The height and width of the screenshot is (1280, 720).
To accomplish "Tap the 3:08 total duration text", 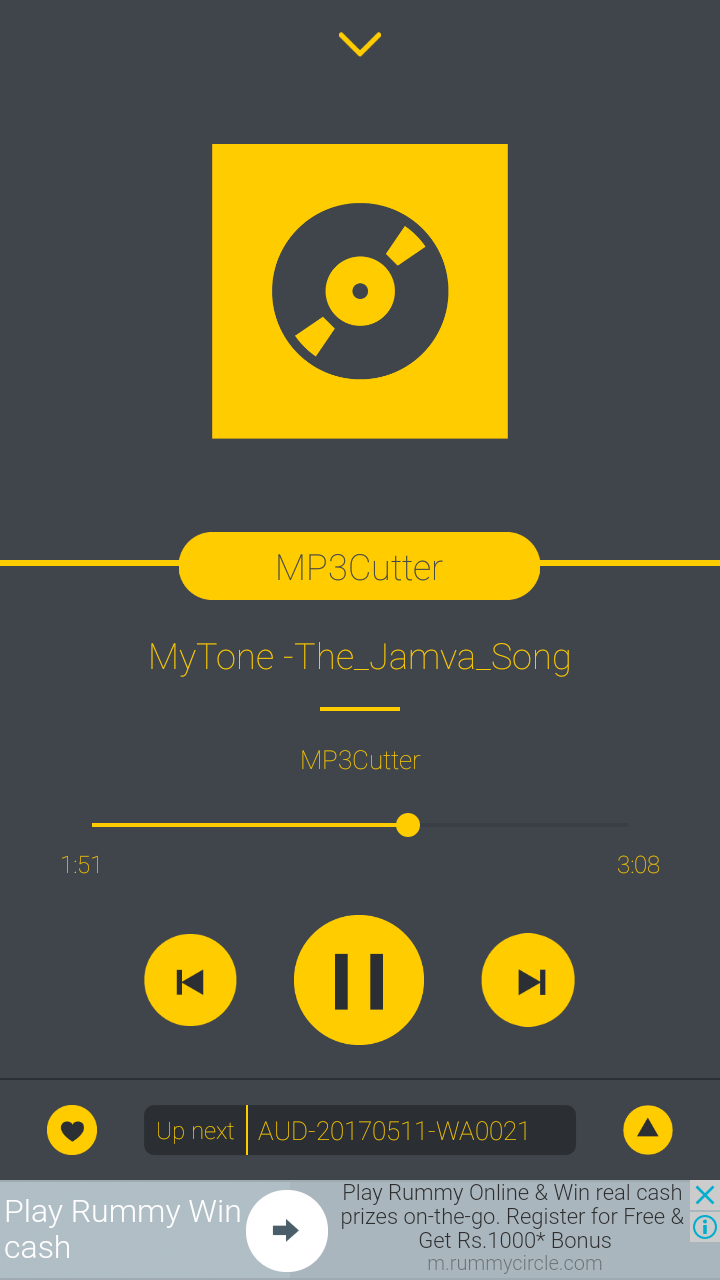I will (638, 865).
